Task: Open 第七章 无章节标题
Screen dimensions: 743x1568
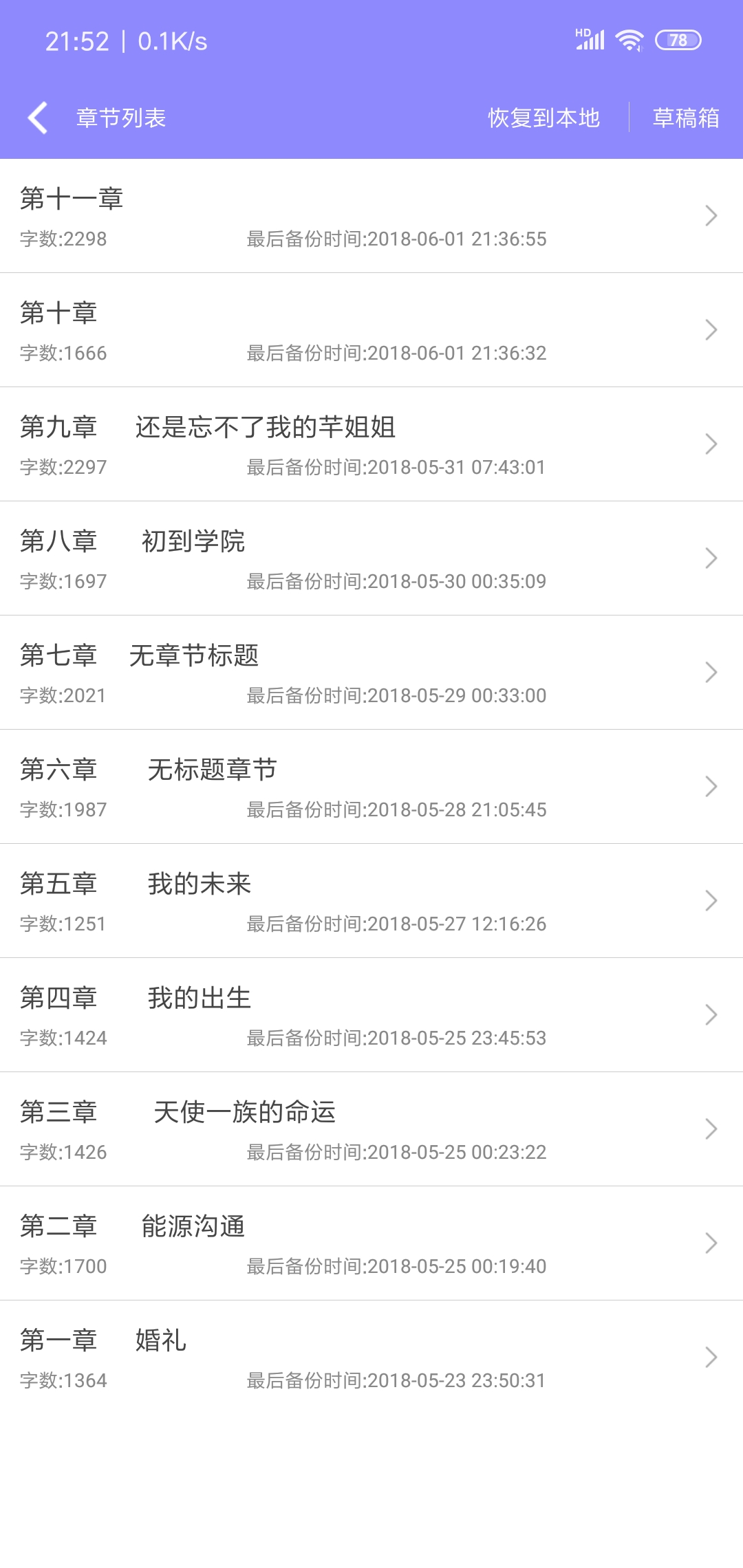Action: point(371,673)
